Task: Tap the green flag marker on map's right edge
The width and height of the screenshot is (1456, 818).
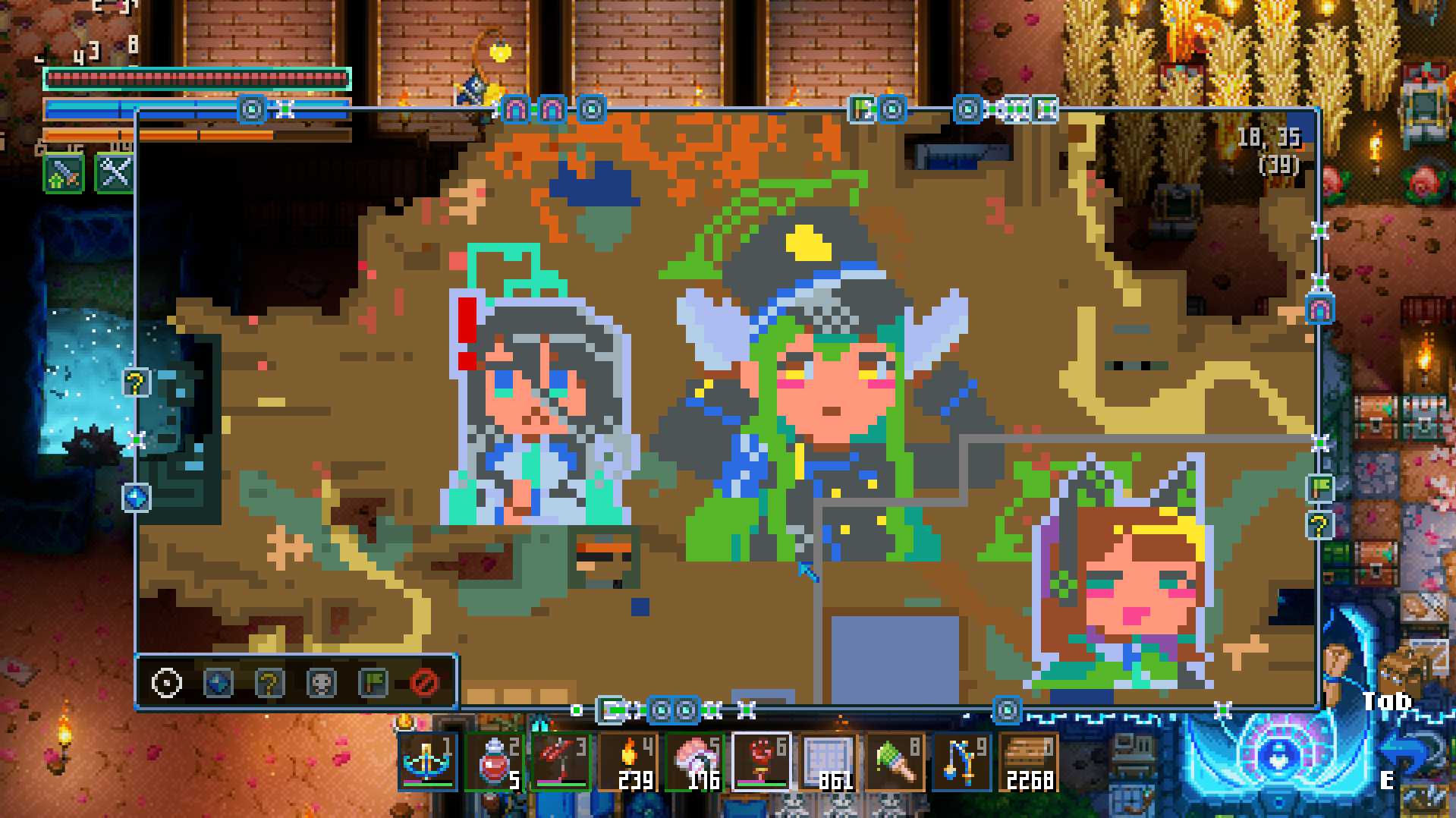Action: tap(1320, 487)
